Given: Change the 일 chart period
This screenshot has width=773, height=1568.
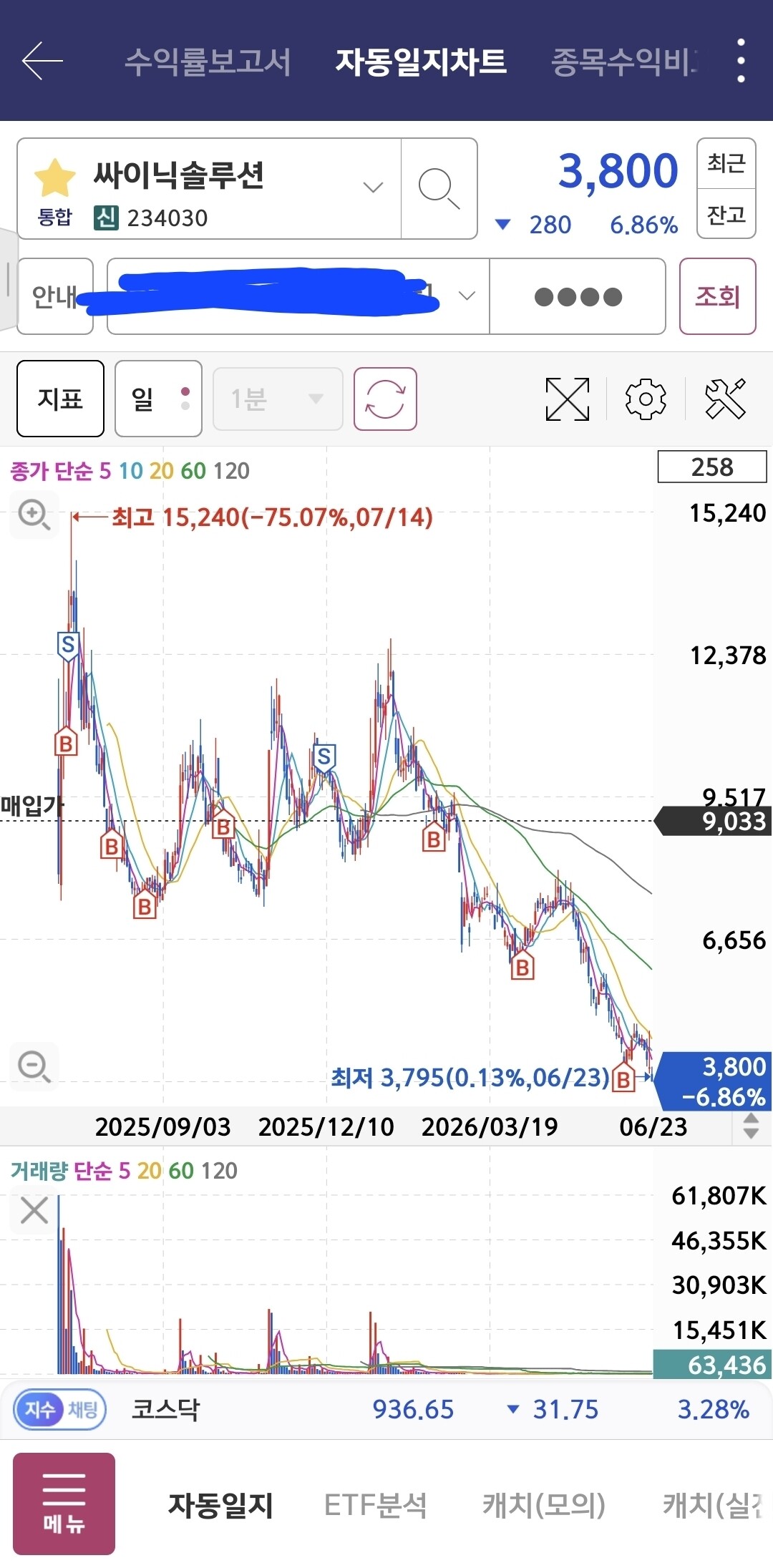Looking at the screenshot, I should (x=158, y=399).
